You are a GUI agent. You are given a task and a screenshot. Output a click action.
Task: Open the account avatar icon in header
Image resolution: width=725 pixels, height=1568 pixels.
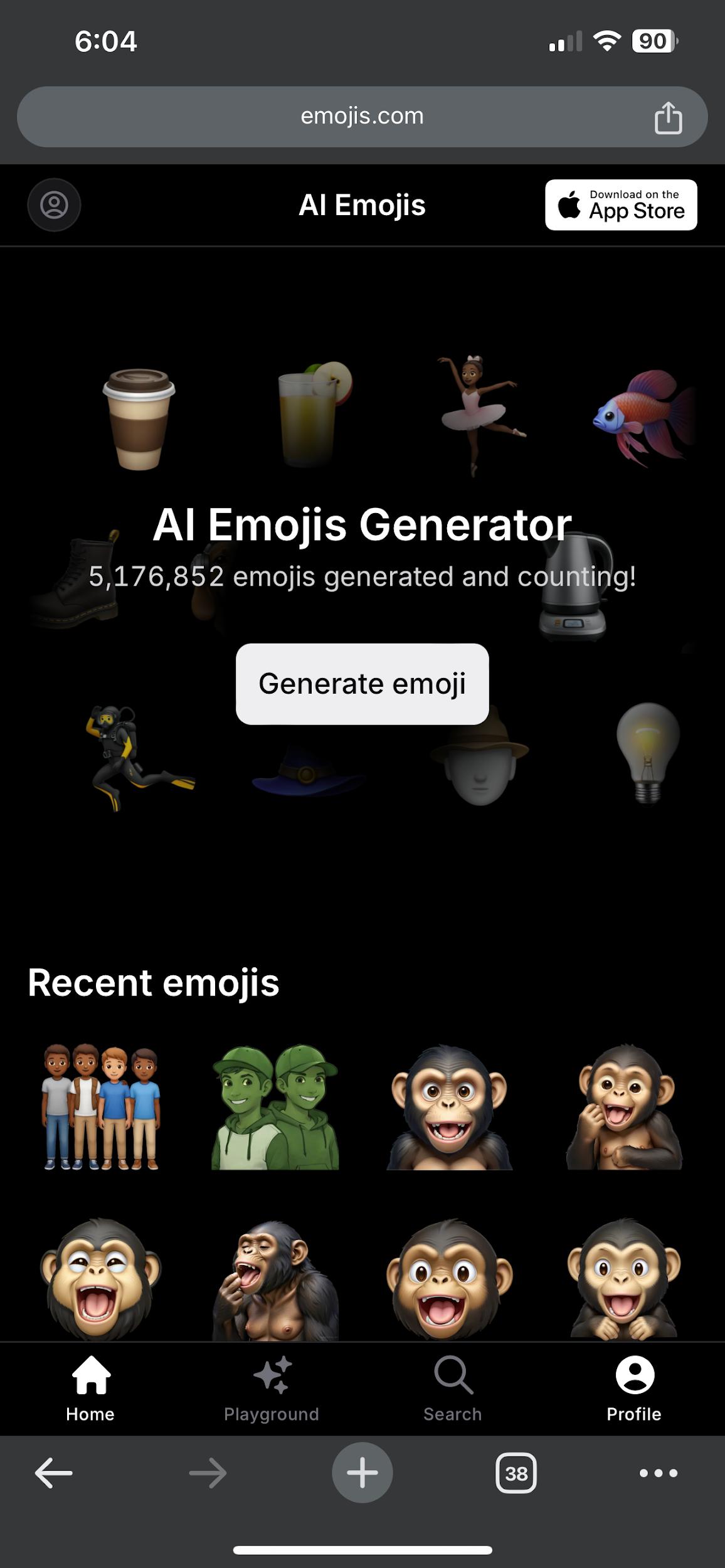54,205
